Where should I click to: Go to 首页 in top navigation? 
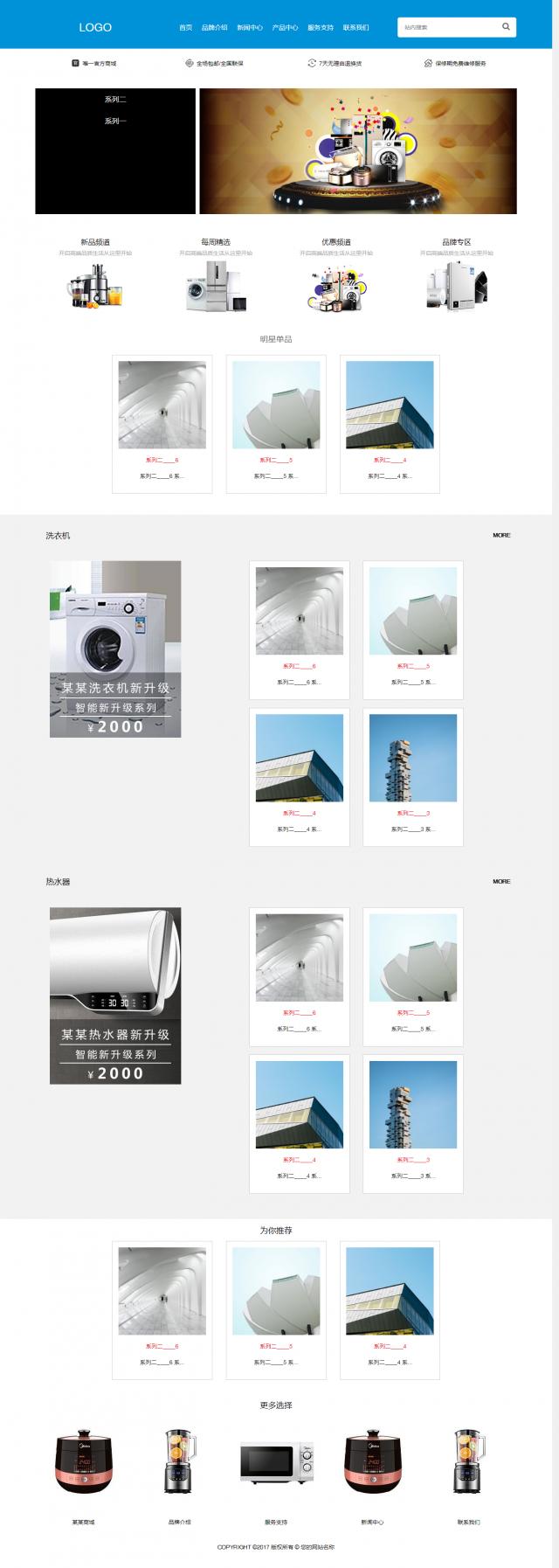coord(185,28)
